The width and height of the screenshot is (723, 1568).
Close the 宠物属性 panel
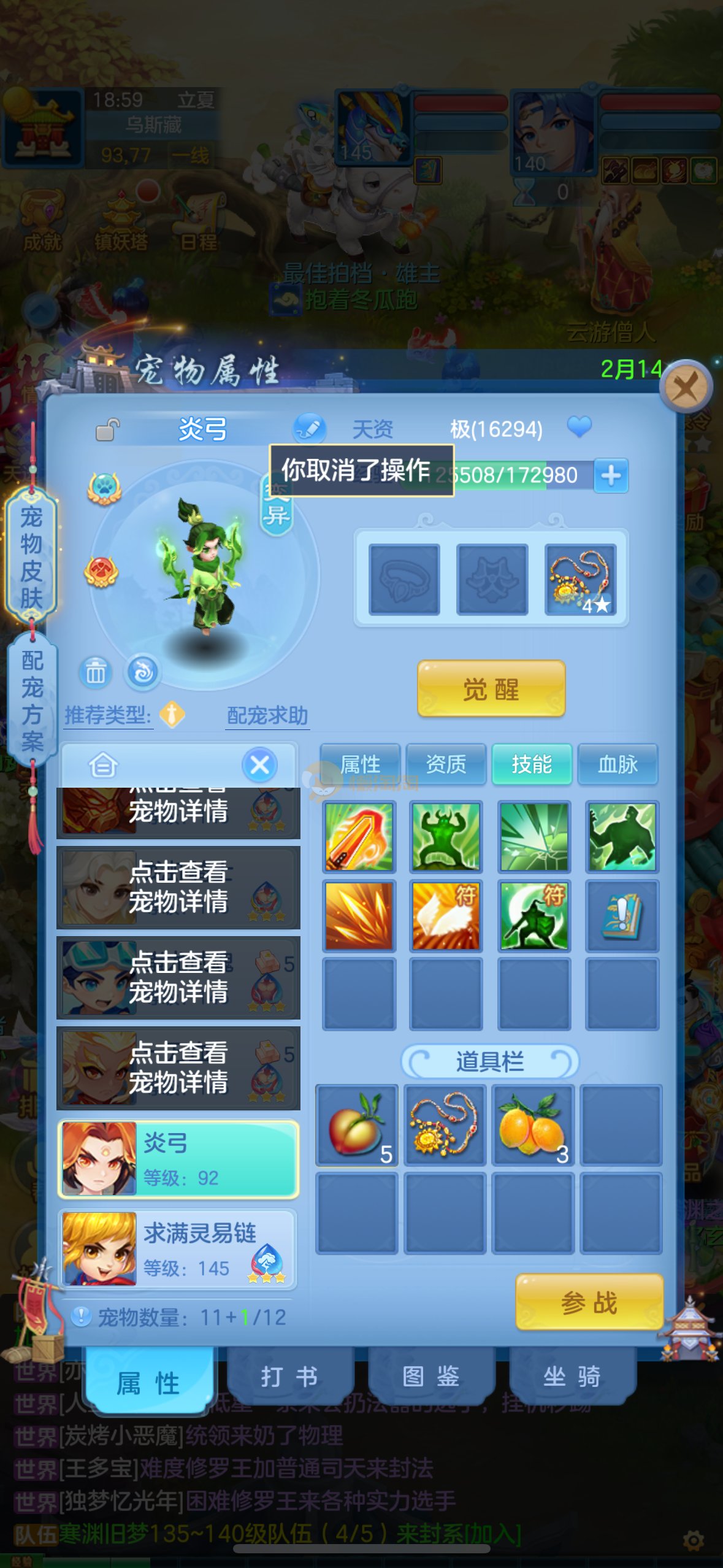tap(685, 387)
